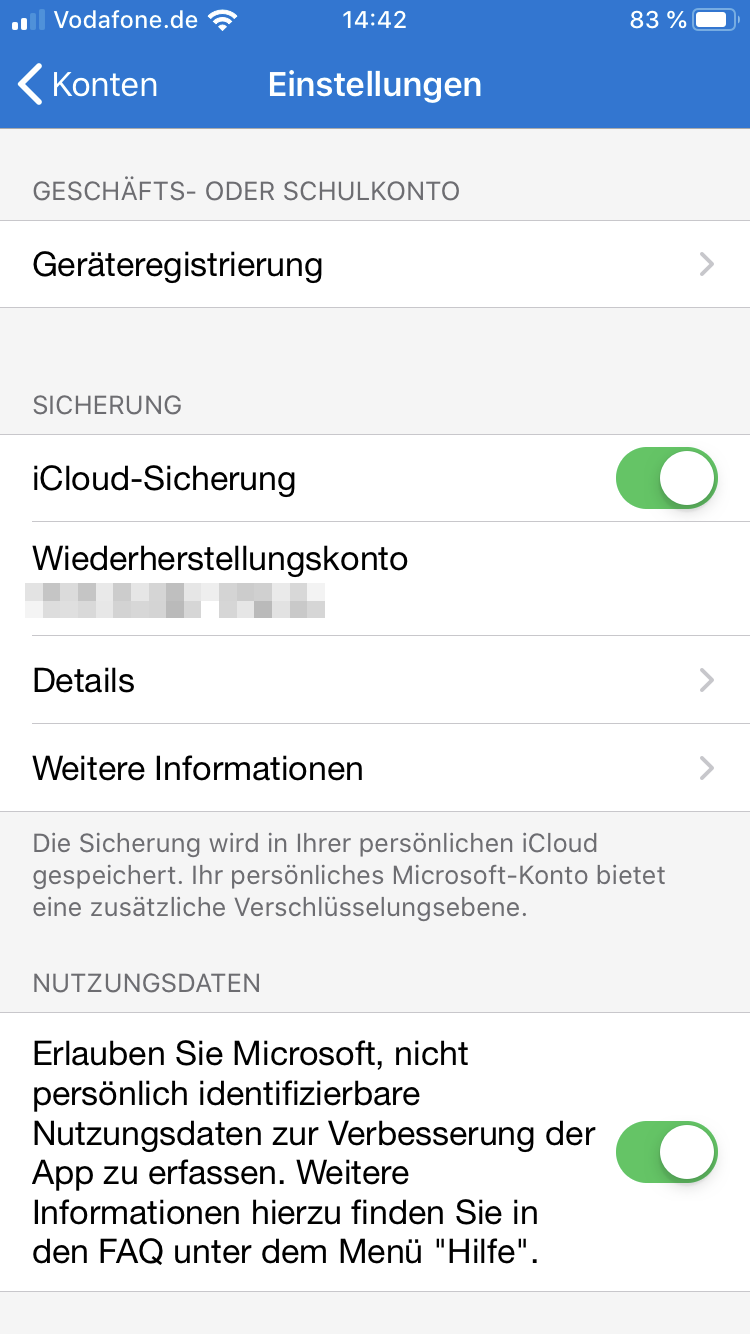Image resolution: width=750 pixels, height=1334 pixels.
Task: Turn off iCloud-Sicherung switch
Action: [667, 479]
